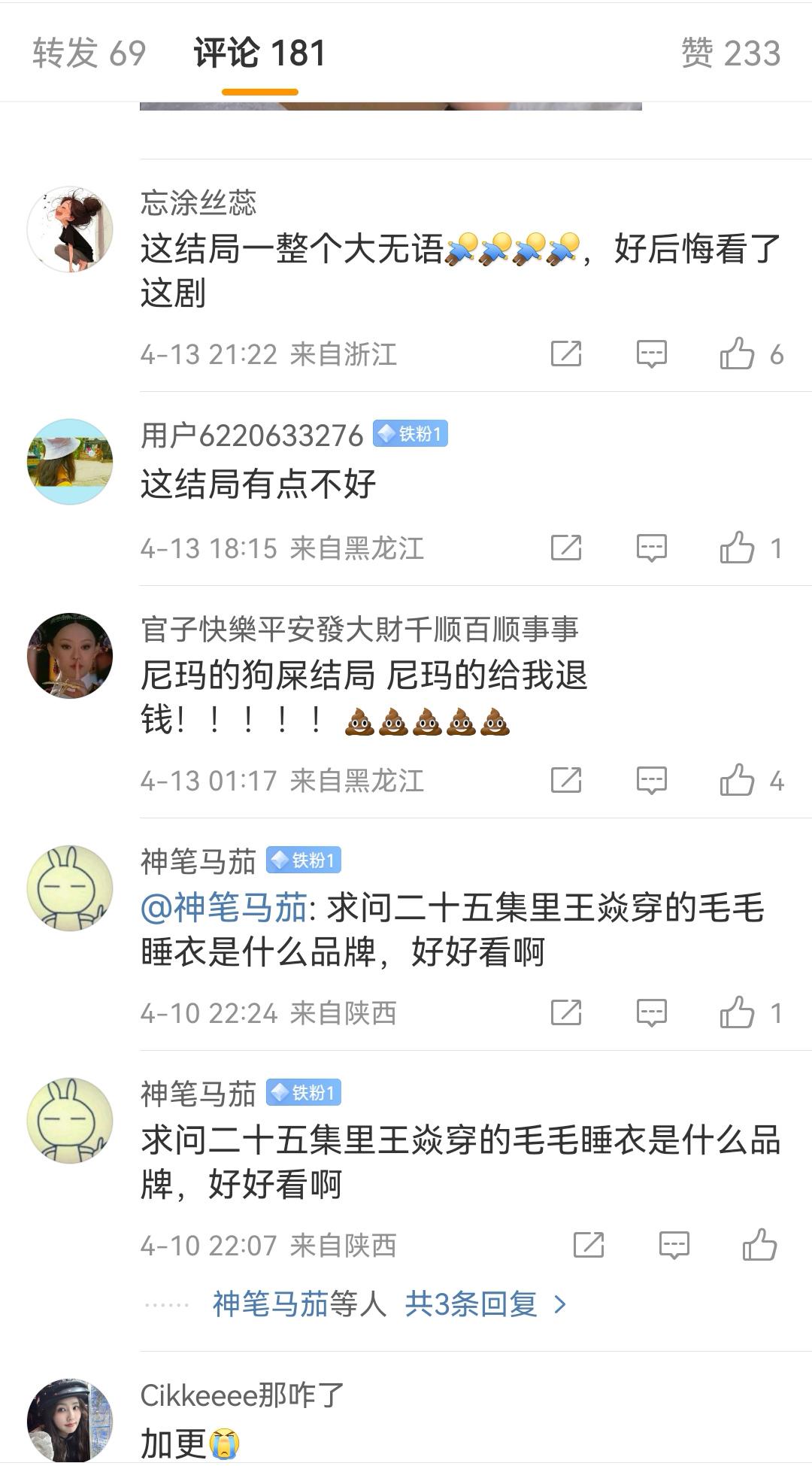Repost the 这结局有点不好 comment
This screenshot has height=1466, width=812.
[x=566, y=548]
